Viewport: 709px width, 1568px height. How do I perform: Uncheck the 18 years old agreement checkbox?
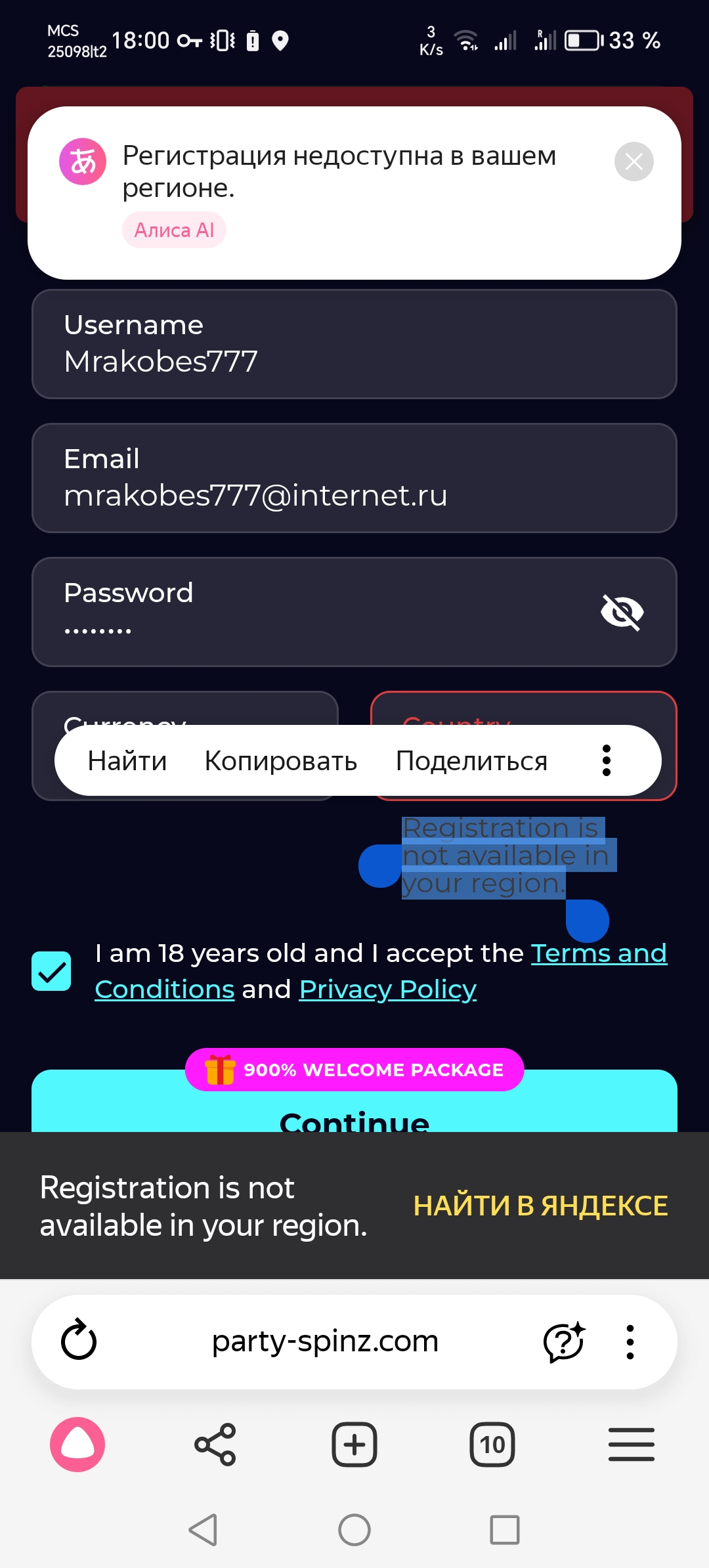[51, 971]
